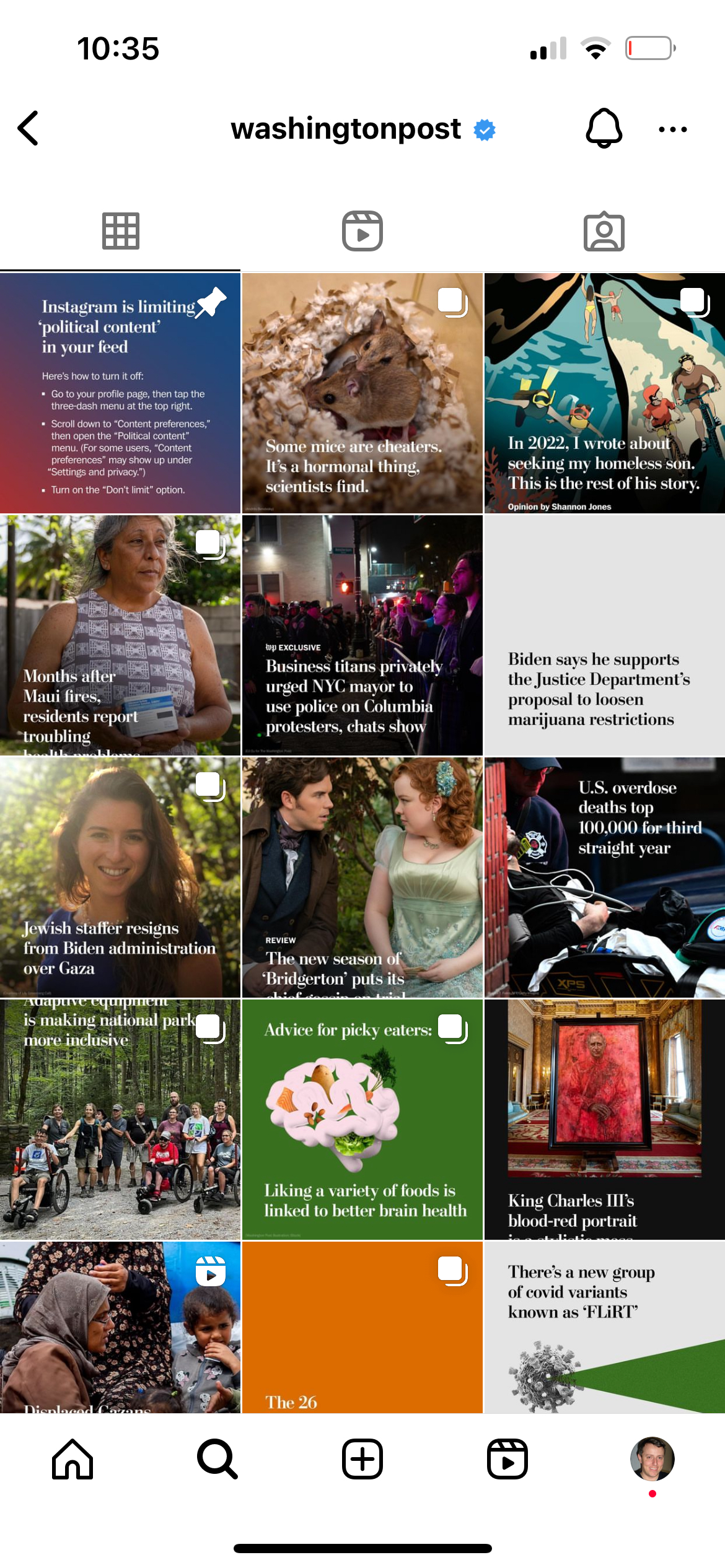Open pinned post about Instagram limiting political content

[x=120, y=393]
